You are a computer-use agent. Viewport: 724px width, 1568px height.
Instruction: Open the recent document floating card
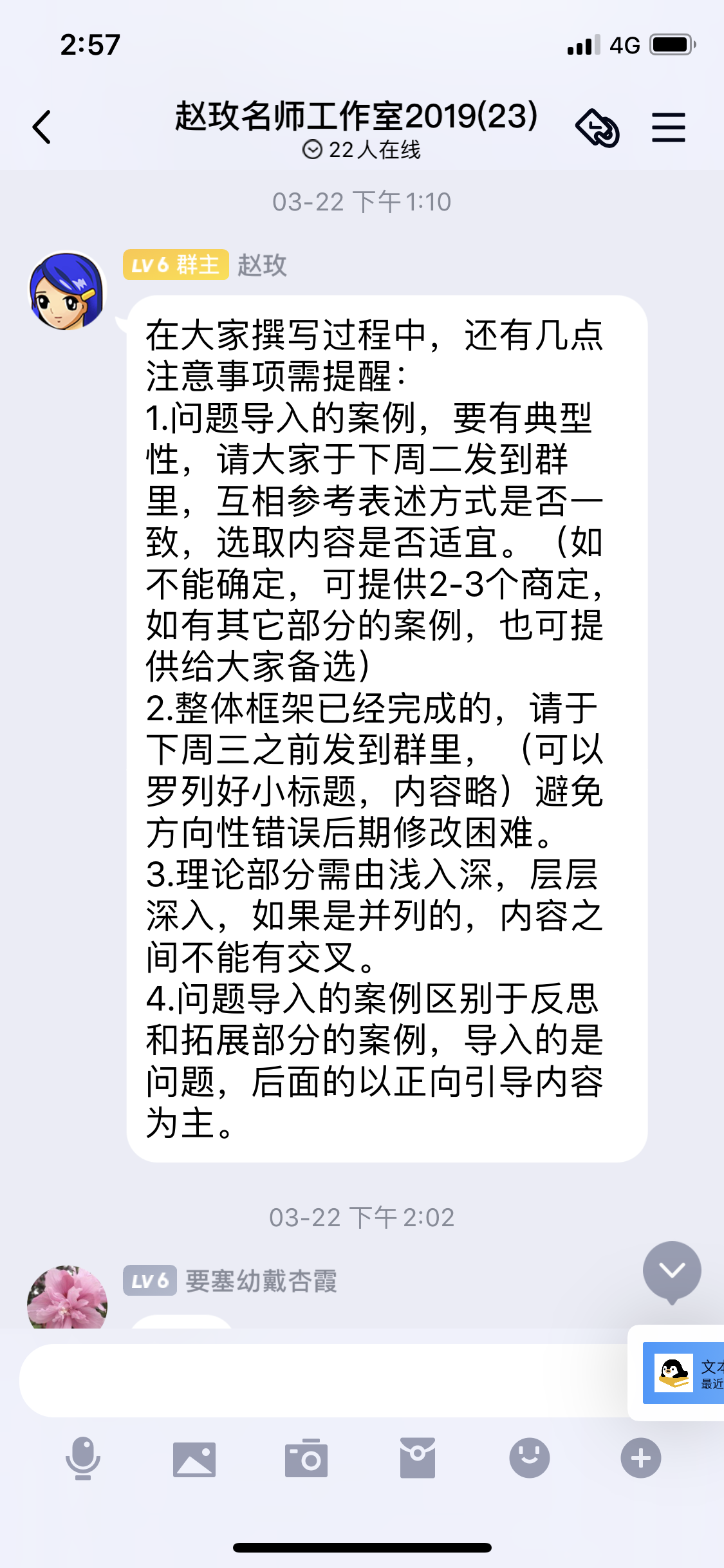[x=683, y=1372]
